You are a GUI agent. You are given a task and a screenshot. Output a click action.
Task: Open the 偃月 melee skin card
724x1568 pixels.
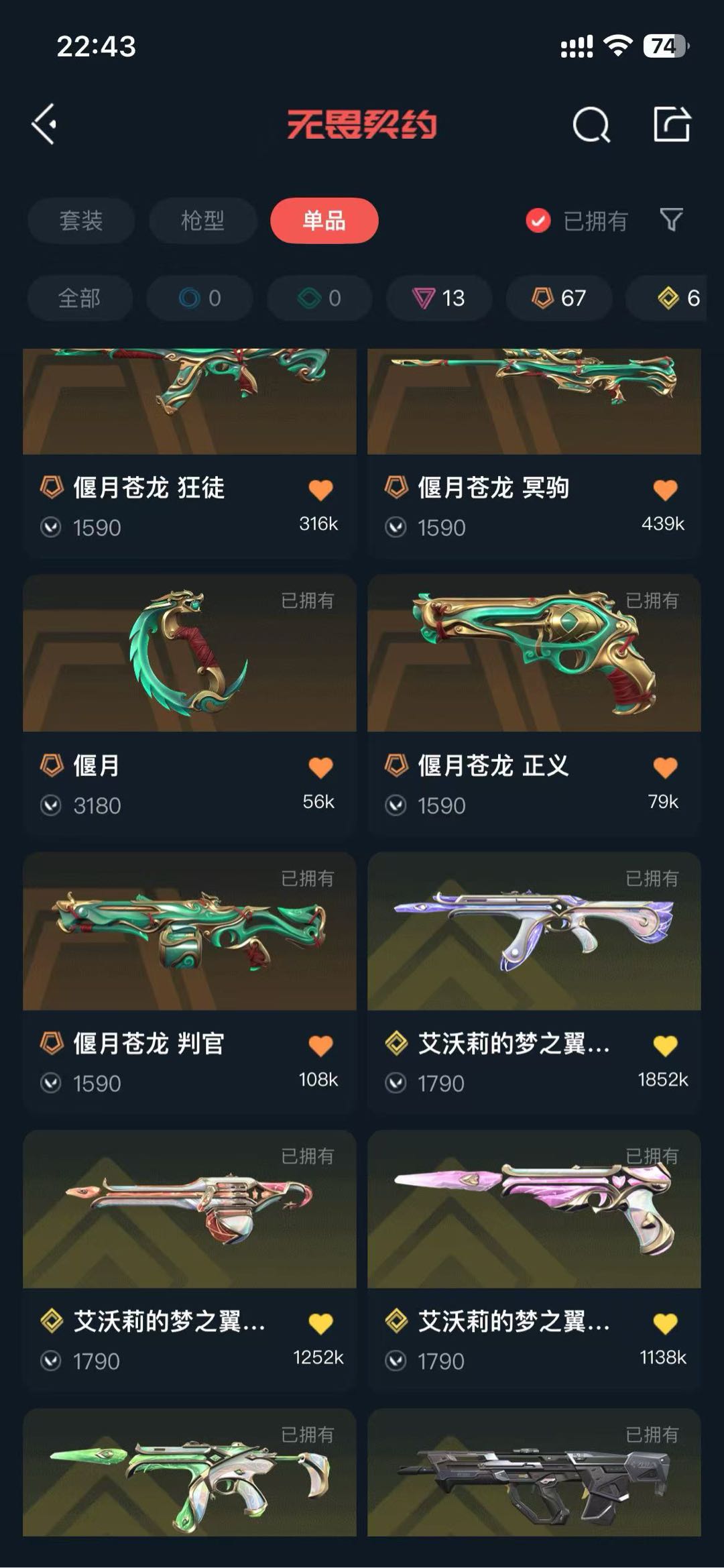click(x=189, y=671)
